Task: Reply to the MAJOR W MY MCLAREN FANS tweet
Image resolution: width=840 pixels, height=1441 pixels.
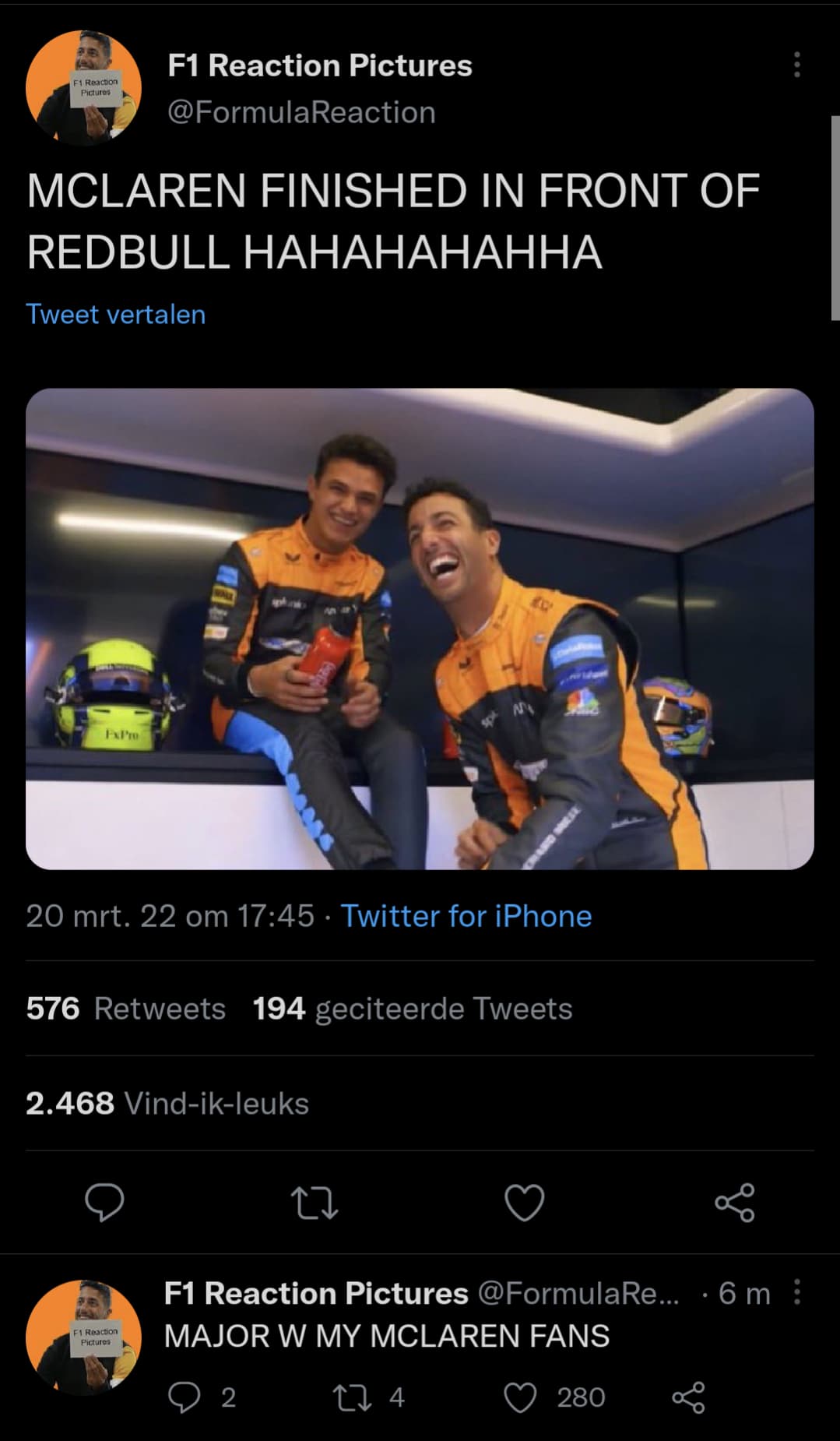Action: pyautogui.click(x=202, y=1397)
